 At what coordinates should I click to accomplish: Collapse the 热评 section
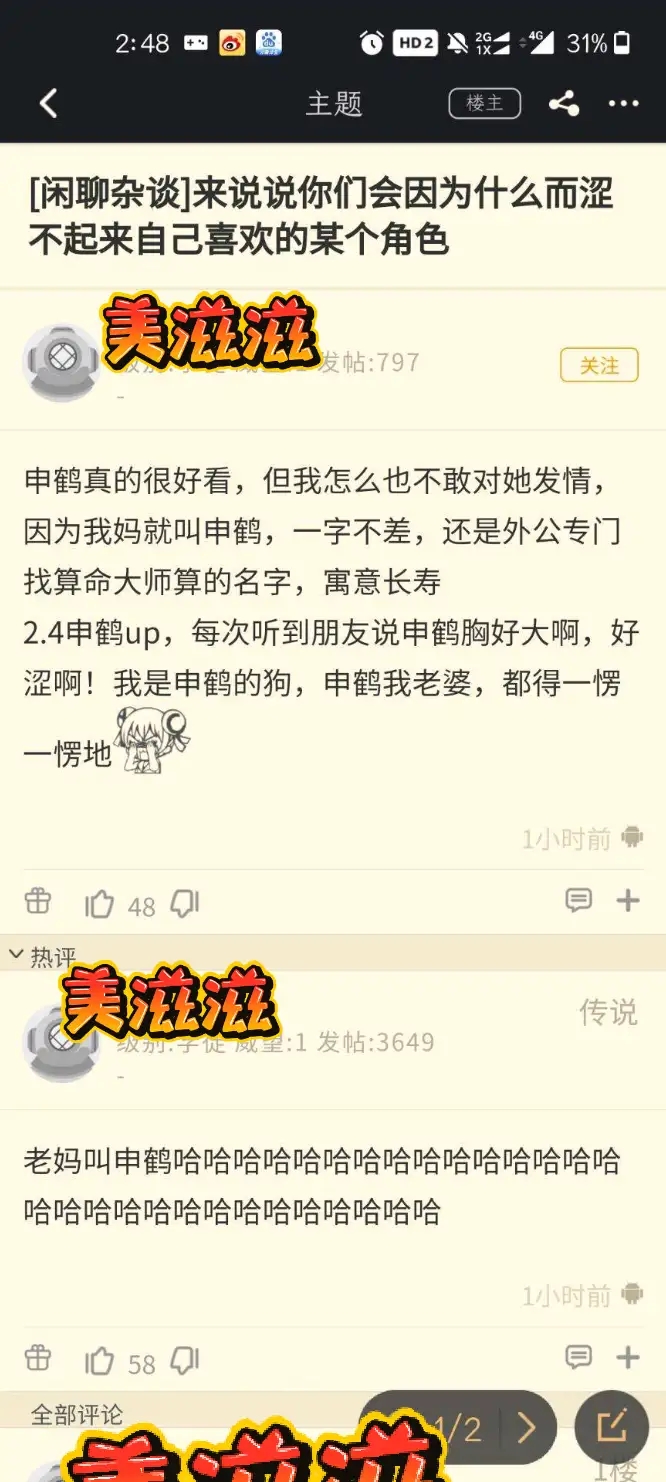pos(17,954)
